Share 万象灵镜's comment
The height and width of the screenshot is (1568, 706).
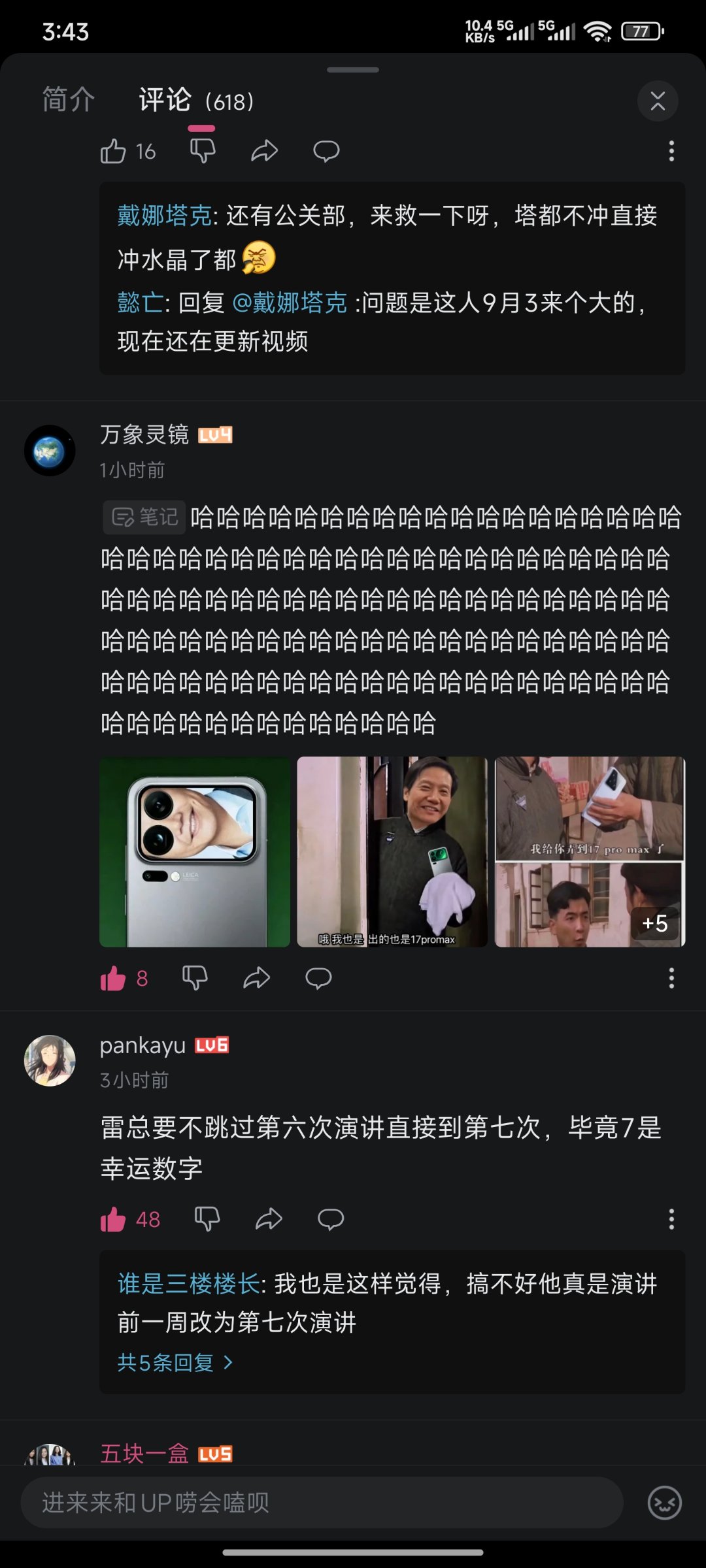(x=256, y=979)
